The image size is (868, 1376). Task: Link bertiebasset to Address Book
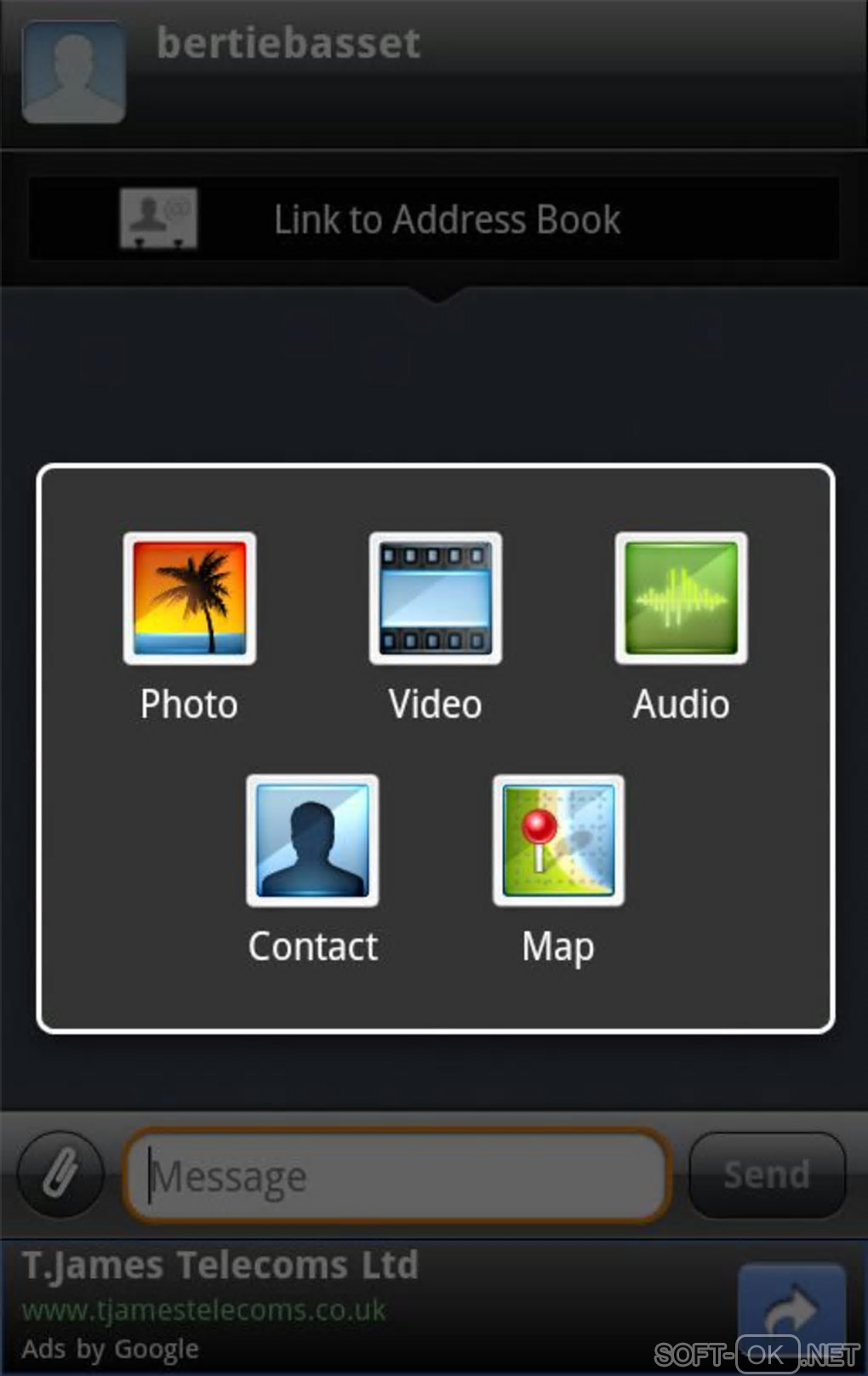[434, 220]
